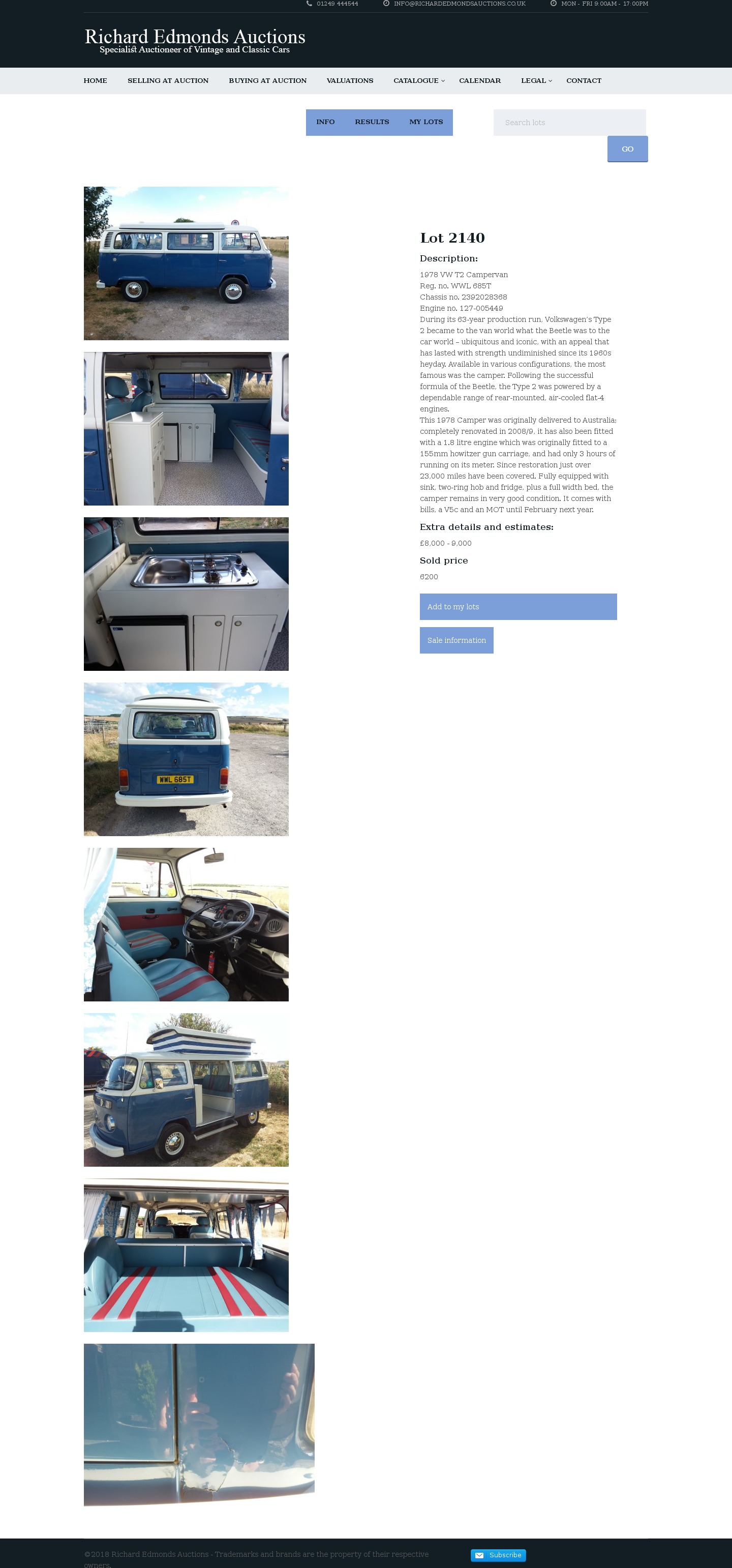View the sink and hob photo
Viewport: 732px width, 1568px height.
(x=186, y=594)
